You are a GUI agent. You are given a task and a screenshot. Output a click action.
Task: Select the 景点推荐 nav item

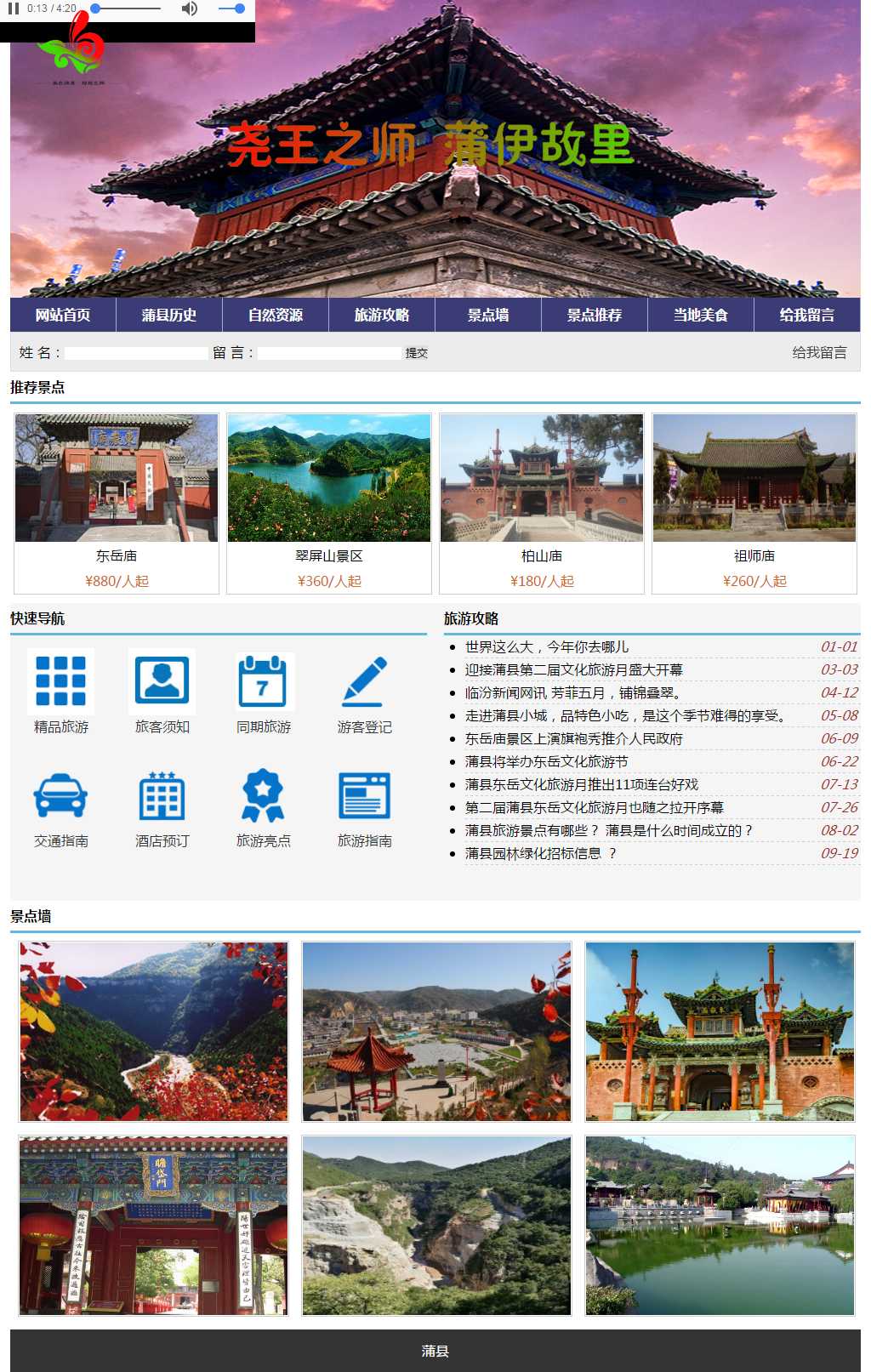tap(594, 315)
